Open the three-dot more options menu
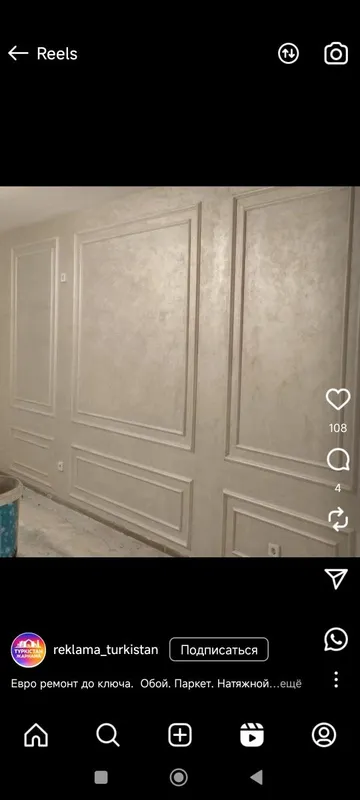This screenshot has height=800, width=360. click(336, 680)
